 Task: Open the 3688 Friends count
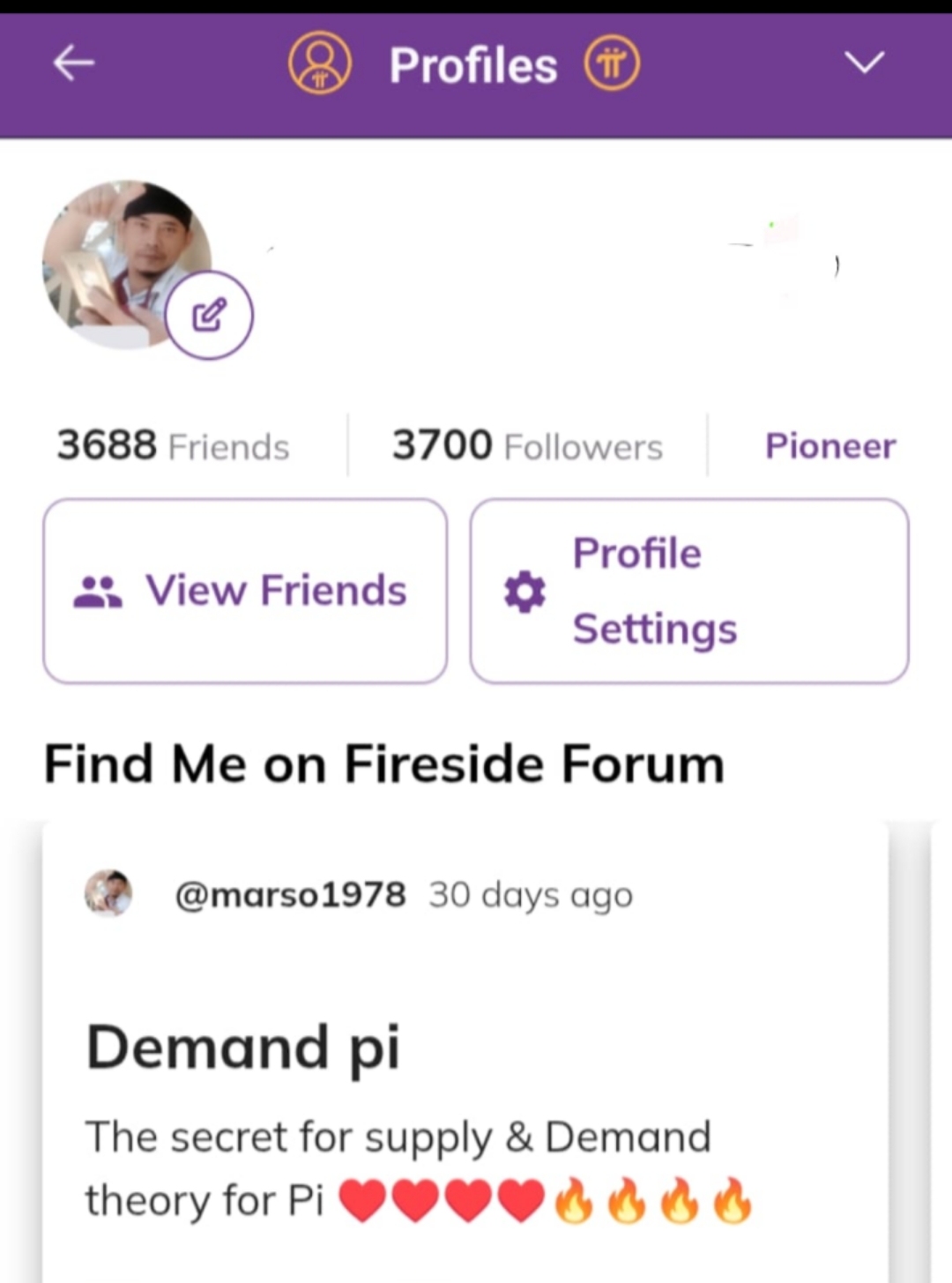174,446
